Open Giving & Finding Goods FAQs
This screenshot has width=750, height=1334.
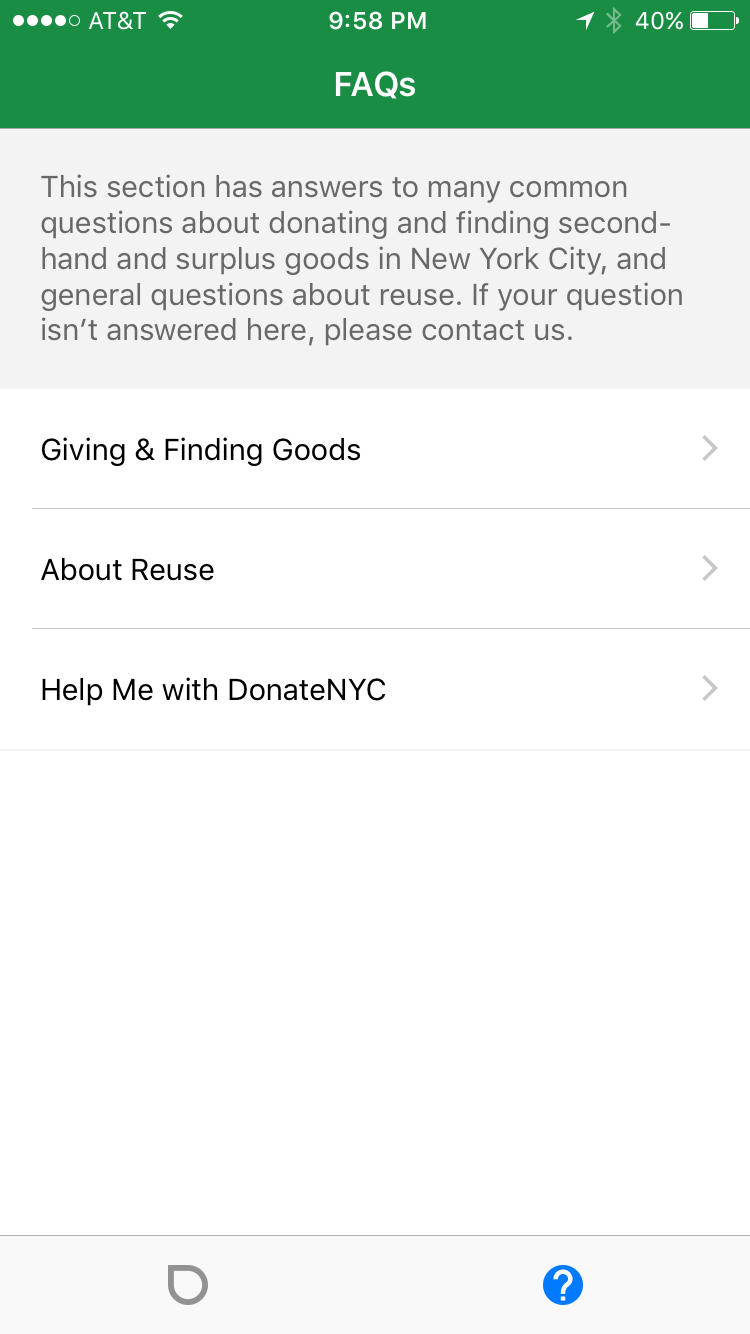pos(375,449)
